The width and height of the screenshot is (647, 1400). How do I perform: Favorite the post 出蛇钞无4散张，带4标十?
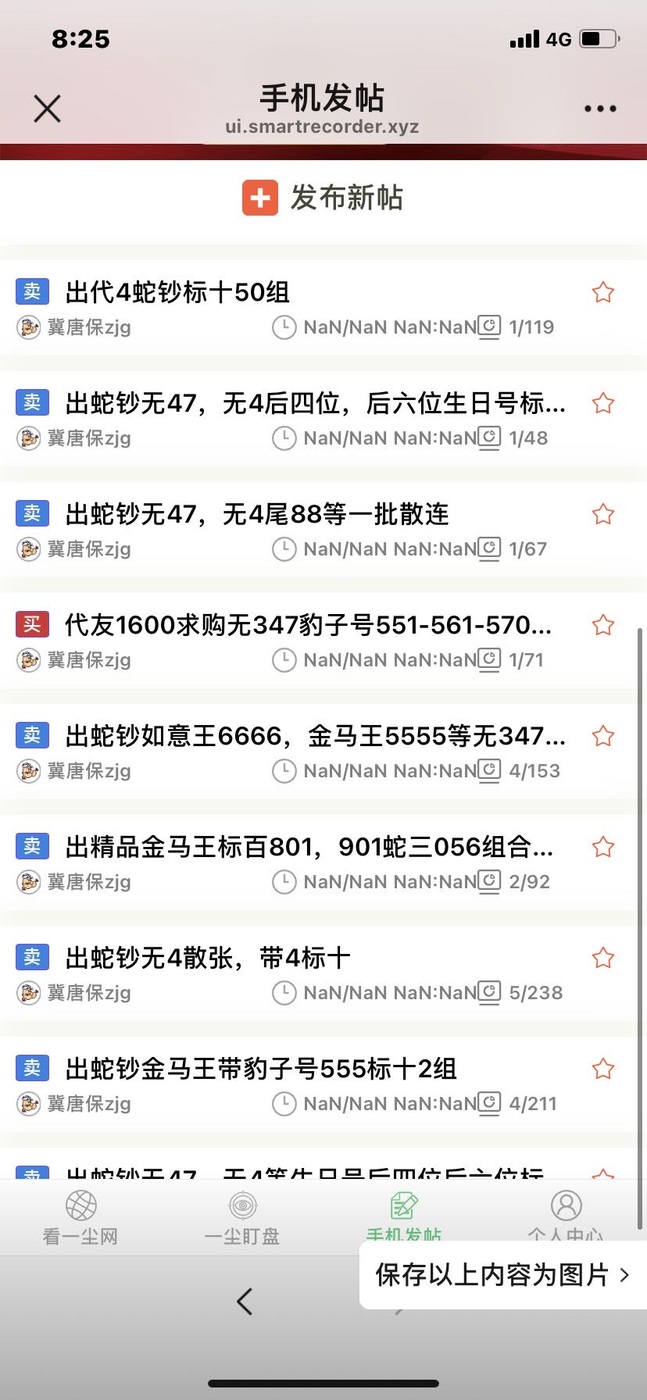(603, 958)
